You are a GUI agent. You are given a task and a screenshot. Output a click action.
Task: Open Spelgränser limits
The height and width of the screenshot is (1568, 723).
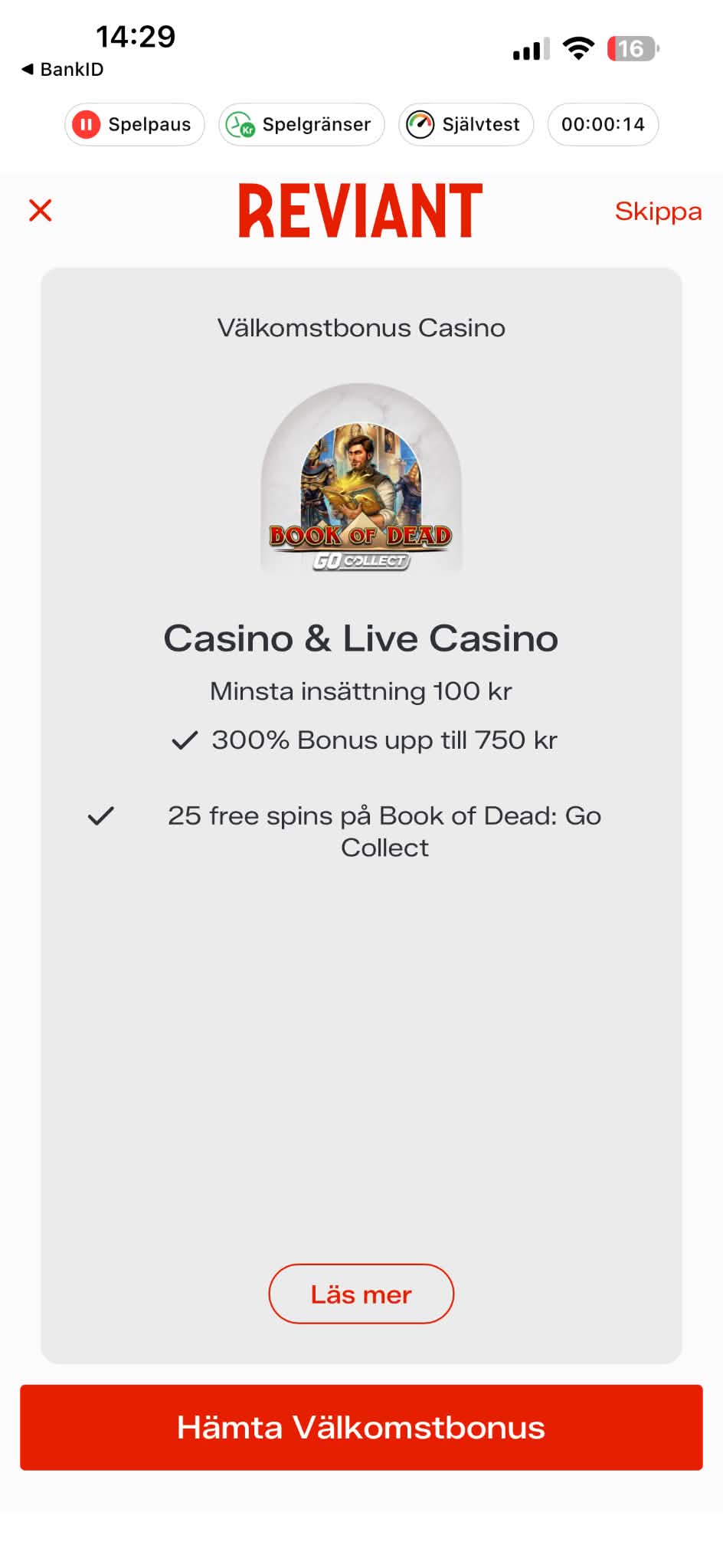[x=302, y=124]
